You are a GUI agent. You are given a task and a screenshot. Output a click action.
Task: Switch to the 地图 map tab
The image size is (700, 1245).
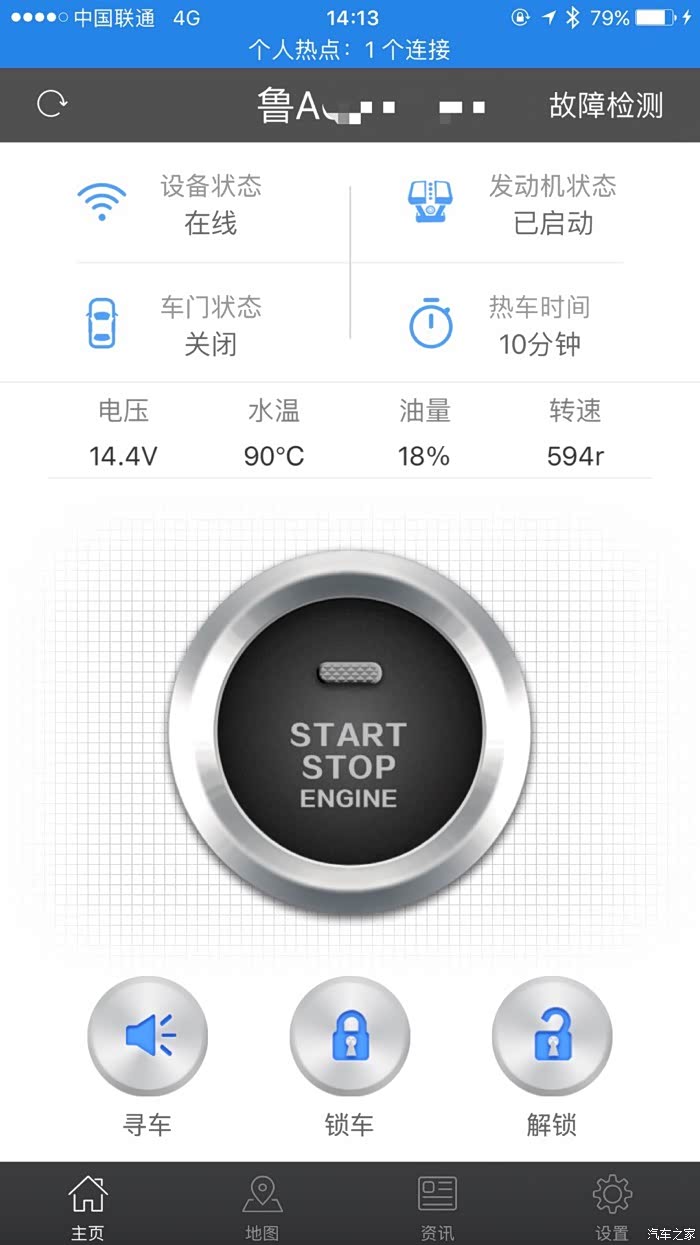(x=262, y=1205)
